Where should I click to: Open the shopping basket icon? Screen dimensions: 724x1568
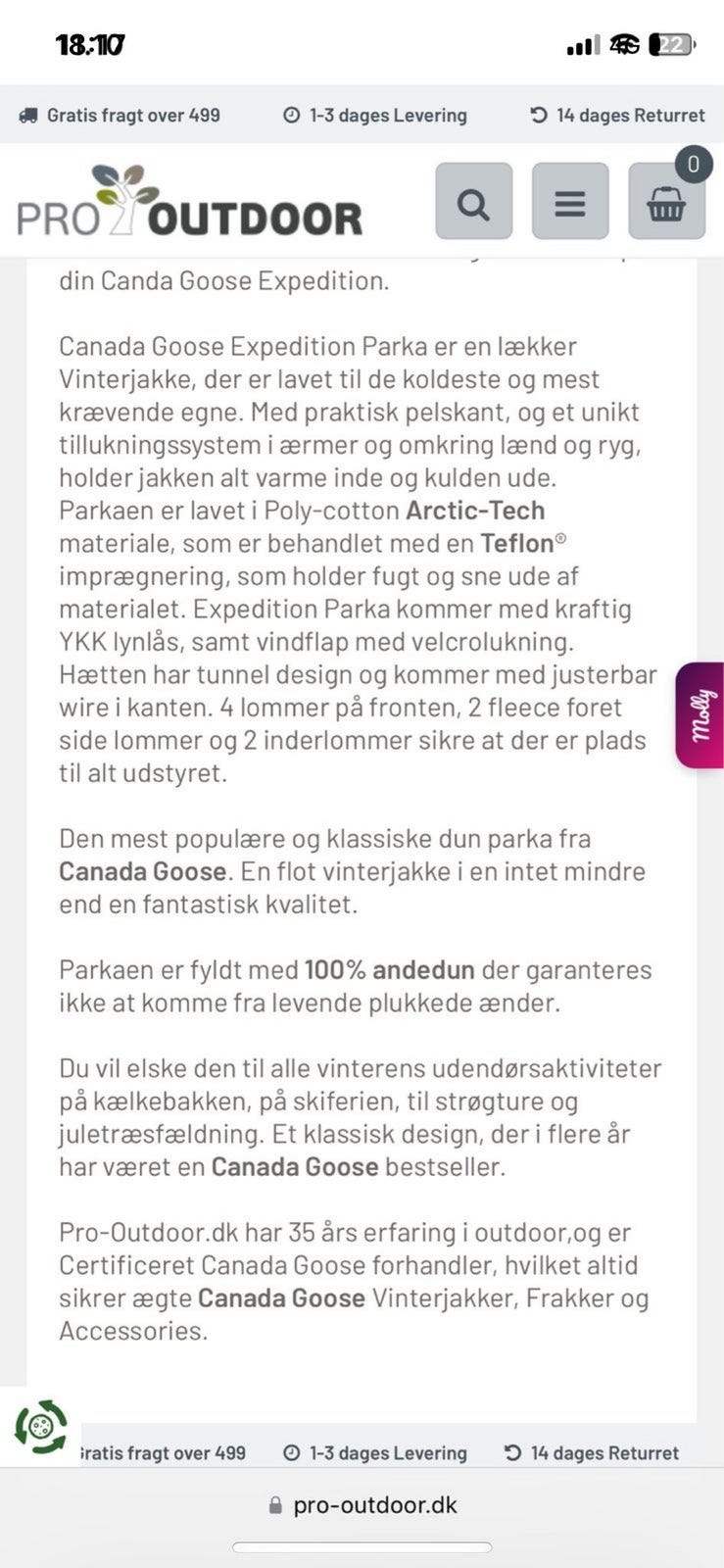[666, 206]
